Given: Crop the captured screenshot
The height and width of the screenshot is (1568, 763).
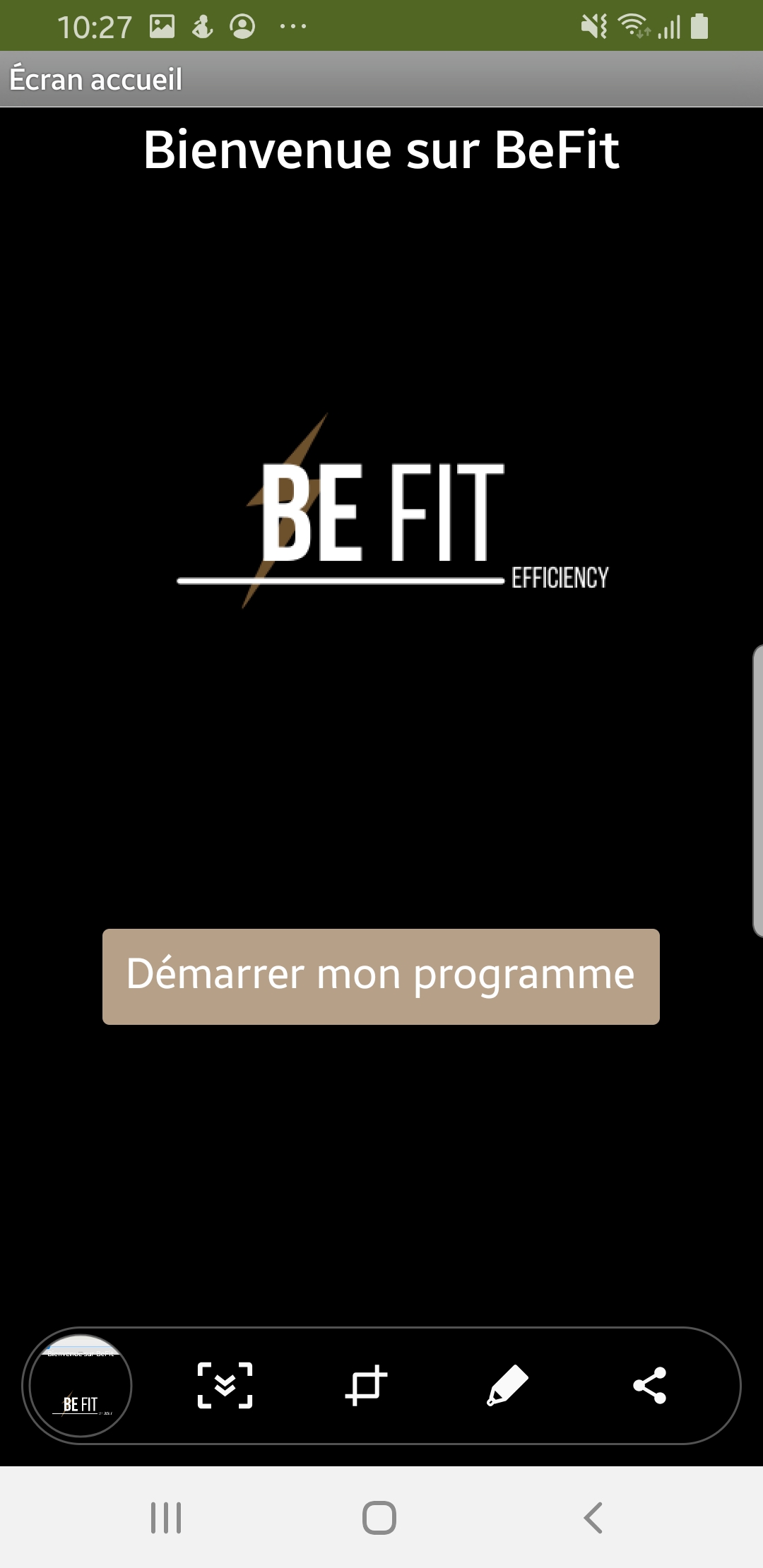Looking at the screenshot, I should (366, 1385).
